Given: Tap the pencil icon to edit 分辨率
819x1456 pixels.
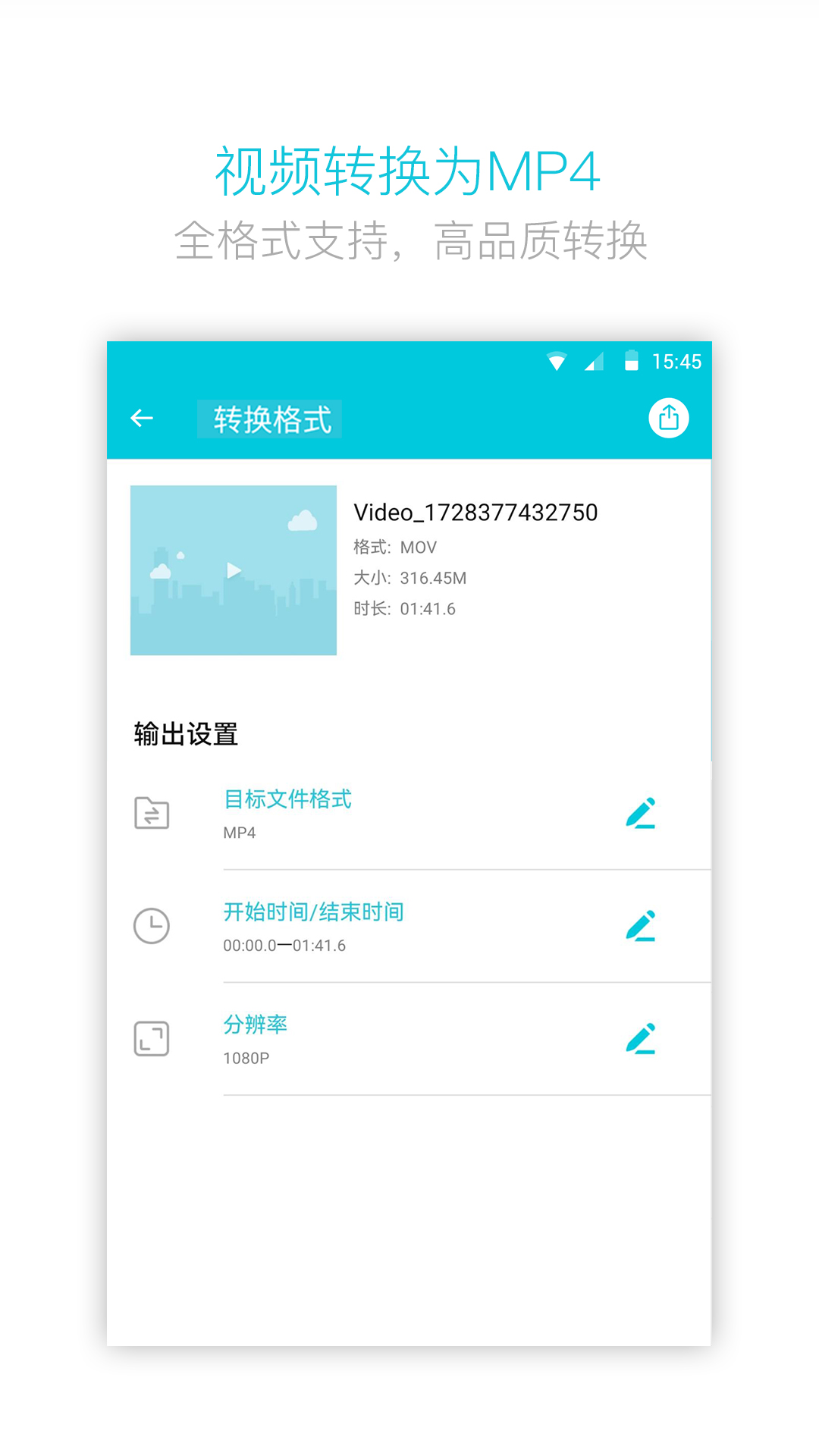Looking at the screenshot, I should pyautogui.click(x=642, y=1039).
